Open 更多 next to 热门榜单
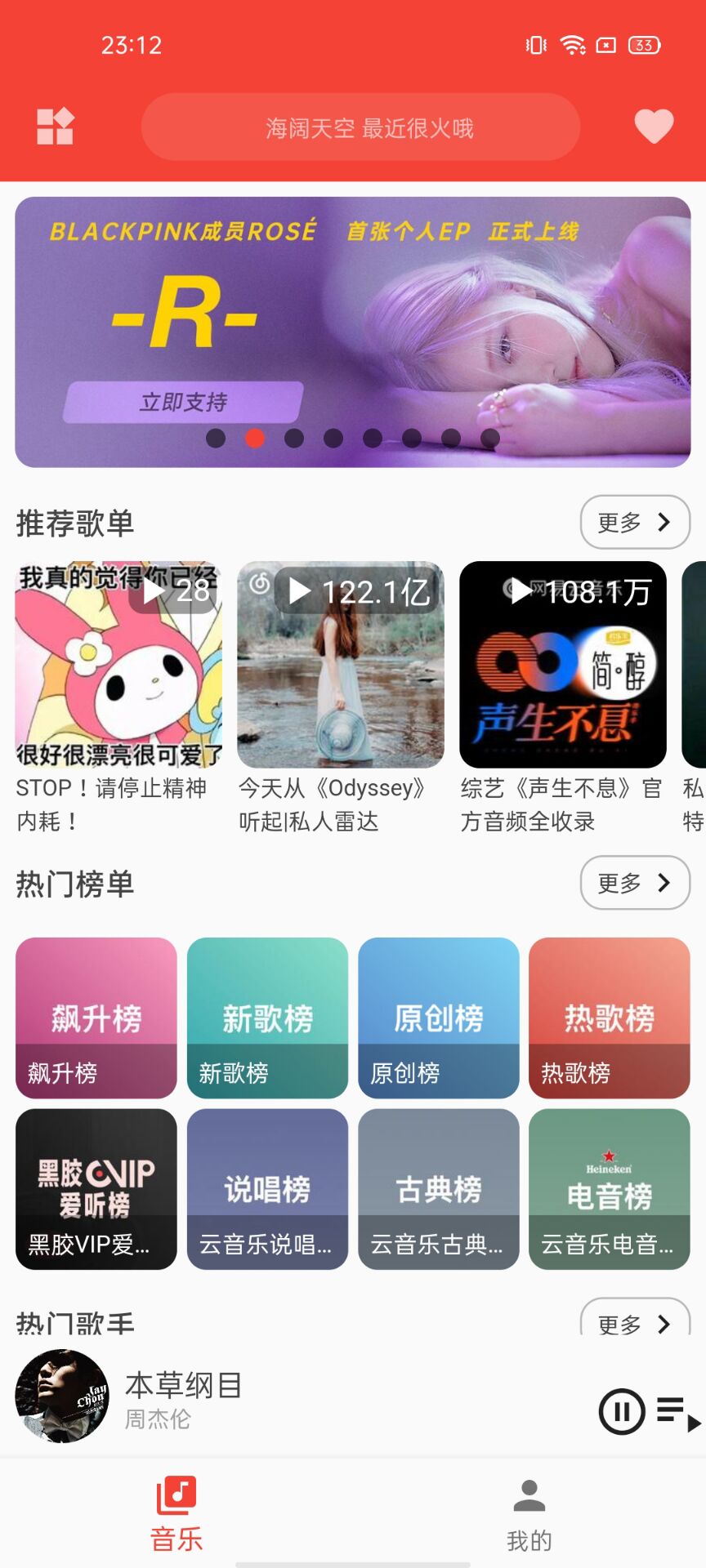The width and height of the screenshot is (706, 1568). click(x=635, y=883)
